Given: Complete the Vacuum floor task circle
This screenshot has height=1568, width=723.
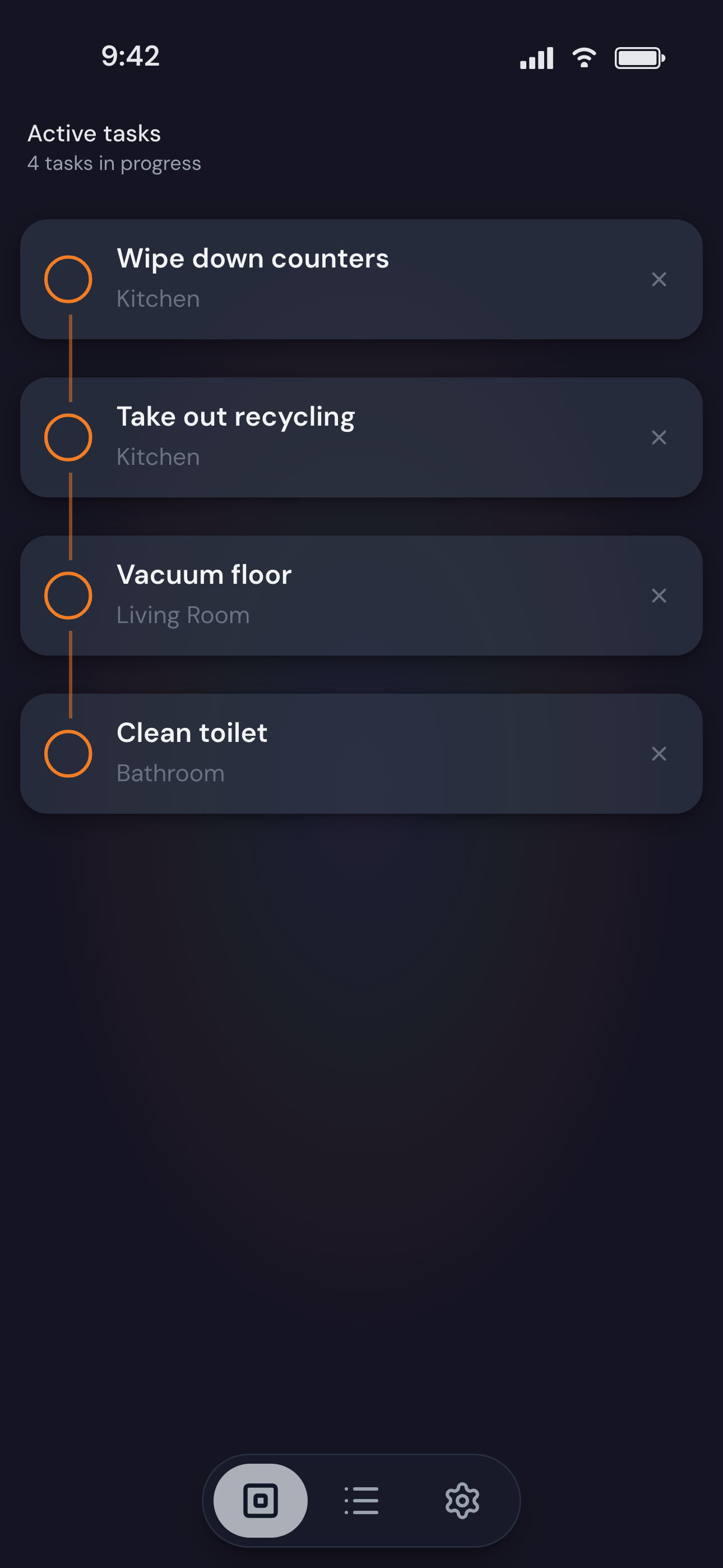Looking at the screenshot, I should pos(69,596).
